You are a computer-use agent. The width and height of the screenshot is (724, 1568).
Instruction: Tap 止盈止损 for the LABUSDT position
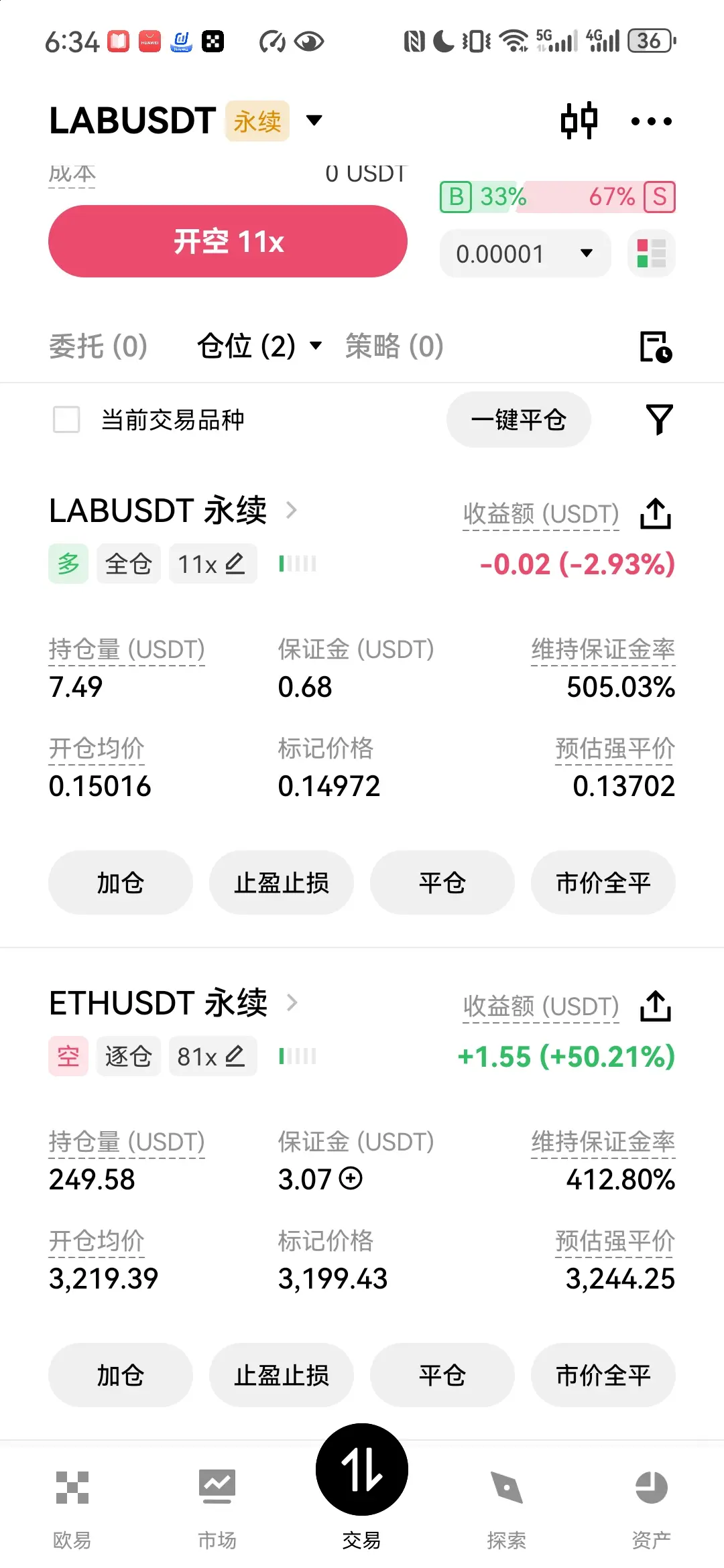pyautogui.click(x=282, y=883)
